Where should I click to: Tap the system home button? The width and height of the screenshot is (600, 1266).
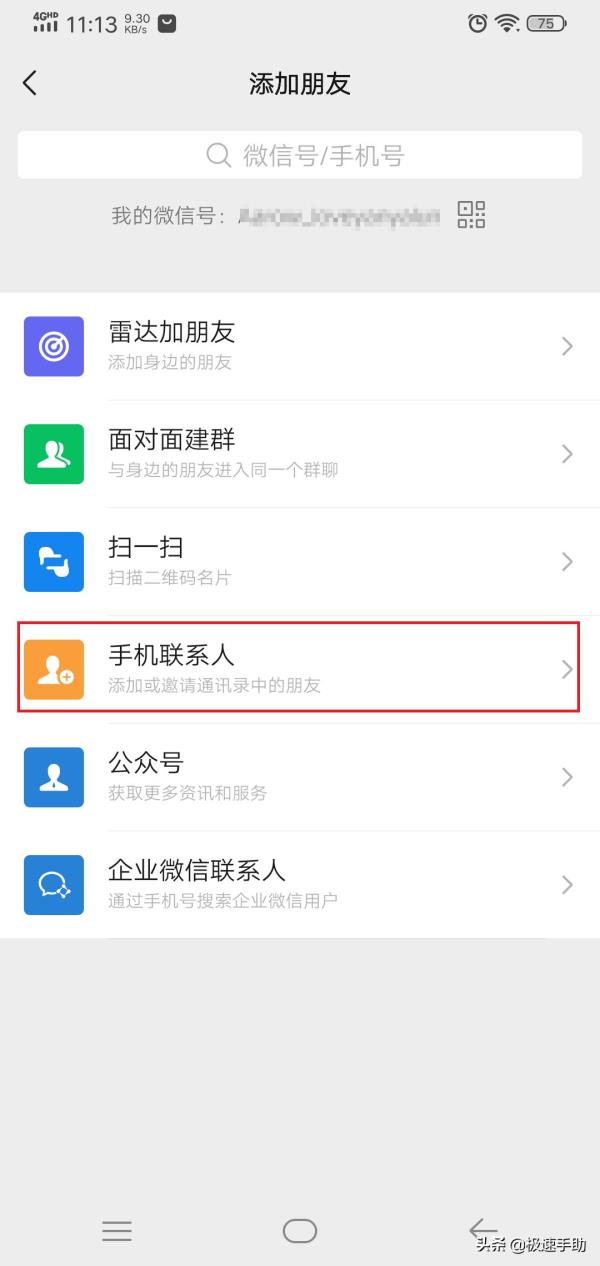click(300, 1231)
